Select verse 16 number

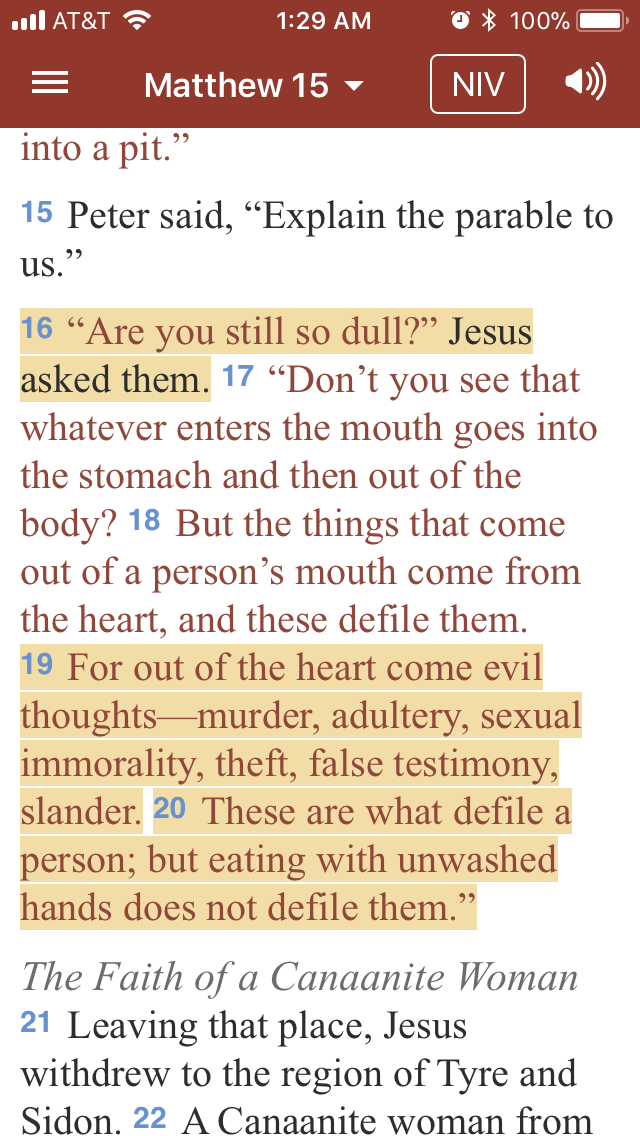coord(37,328)
